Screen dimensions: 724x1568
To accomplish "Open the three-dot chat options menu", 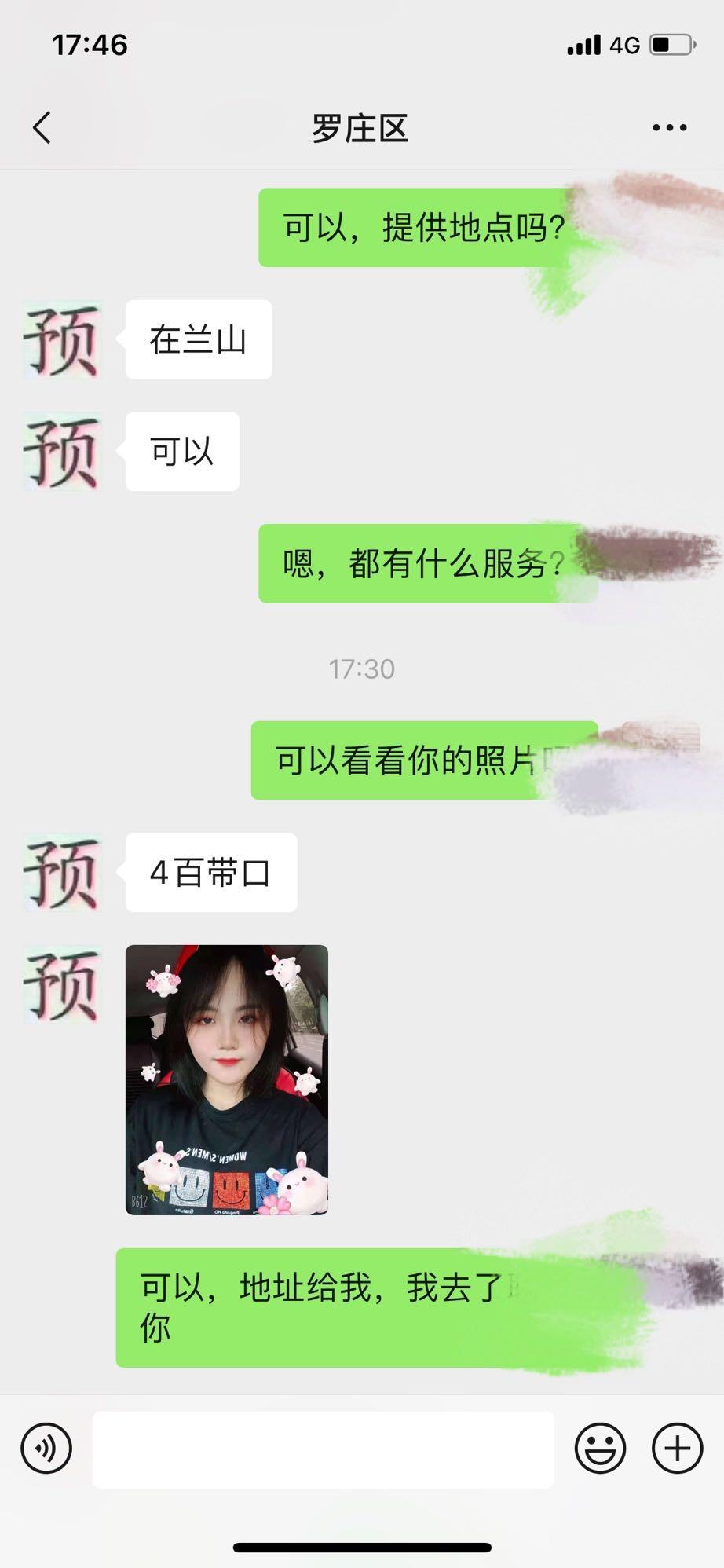I will [669, 127].
